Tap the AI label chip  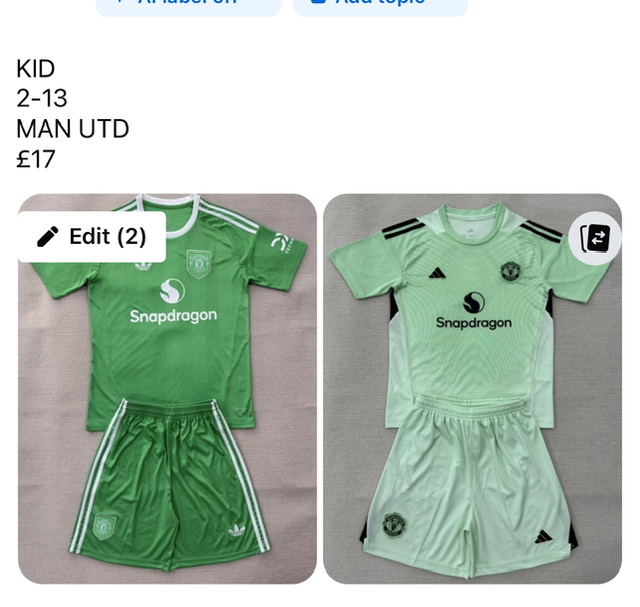pos(188,5)
